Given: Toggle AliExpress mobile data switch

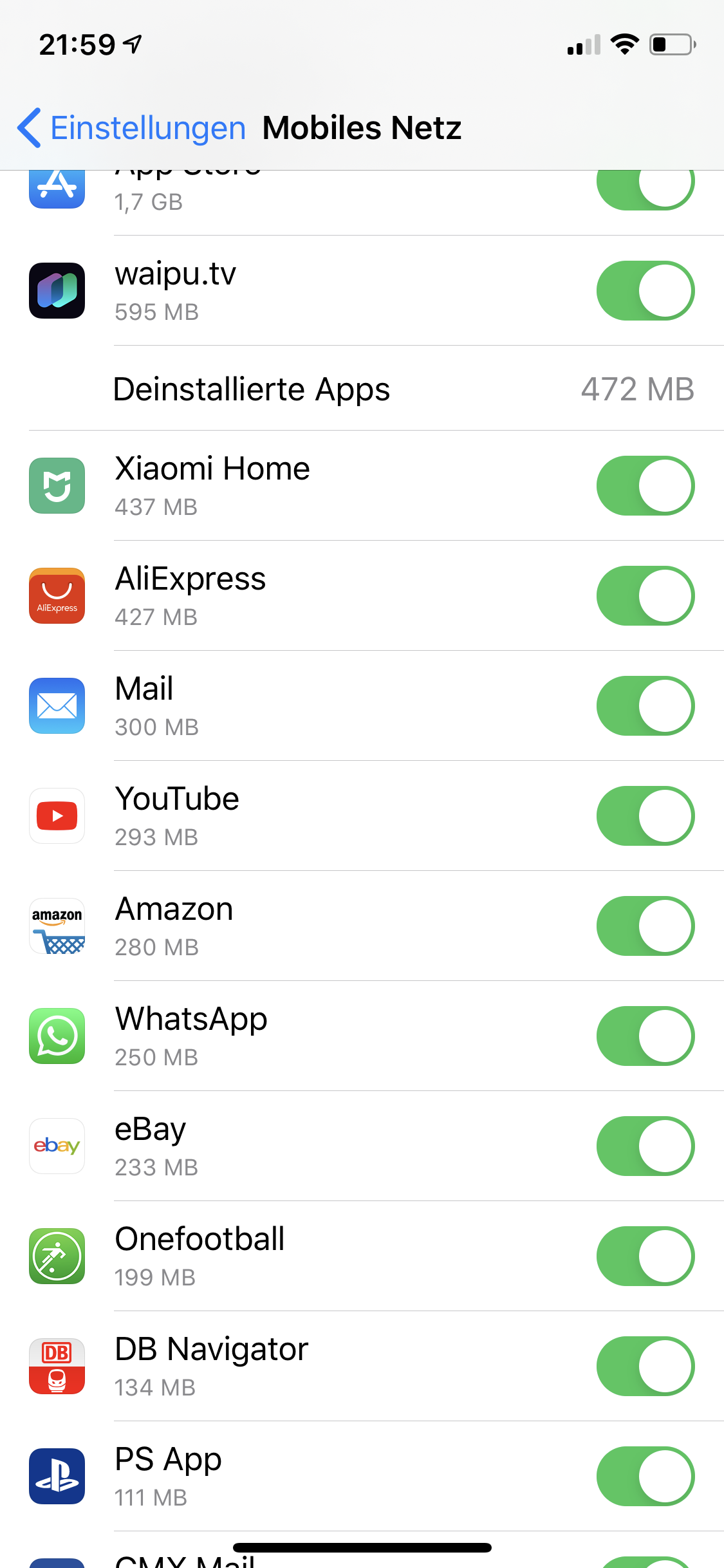Looking at the screenshot, I should click(x=645, y=596).
